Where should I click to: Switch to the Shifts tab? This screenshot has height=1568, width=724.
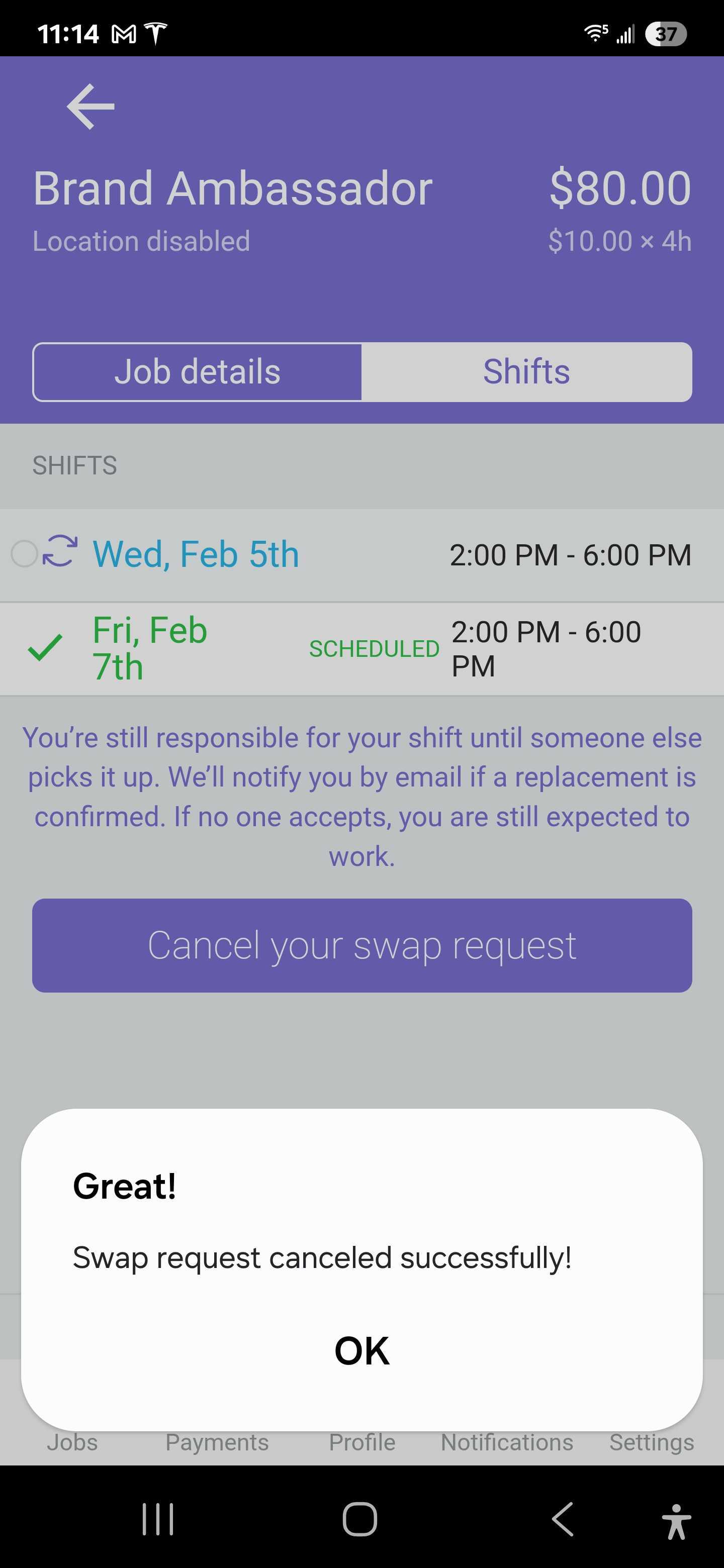(x=527, y=372)
